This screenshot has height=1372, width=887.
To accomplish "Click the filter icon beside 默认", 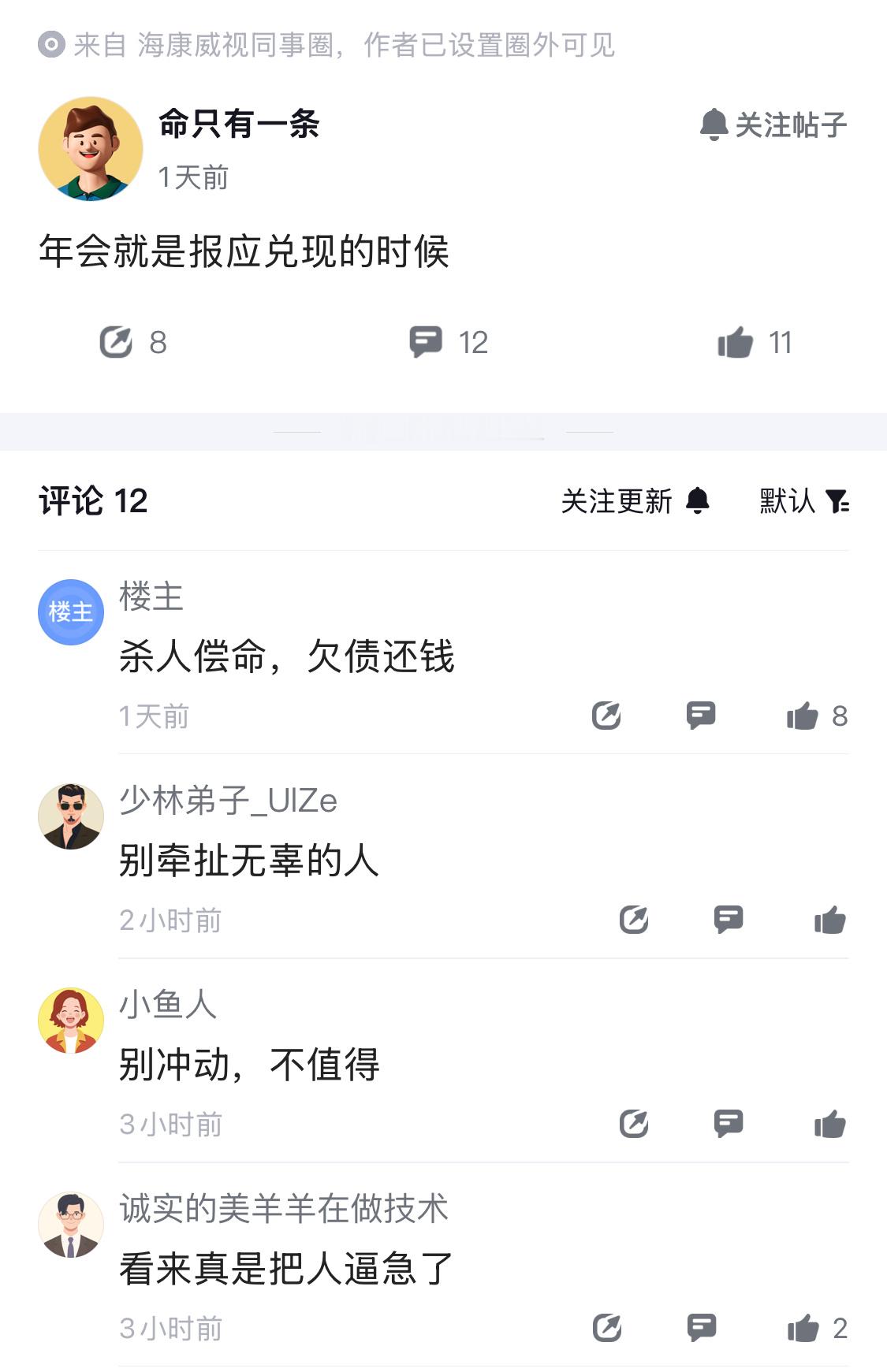I will [x=839, y=502].
